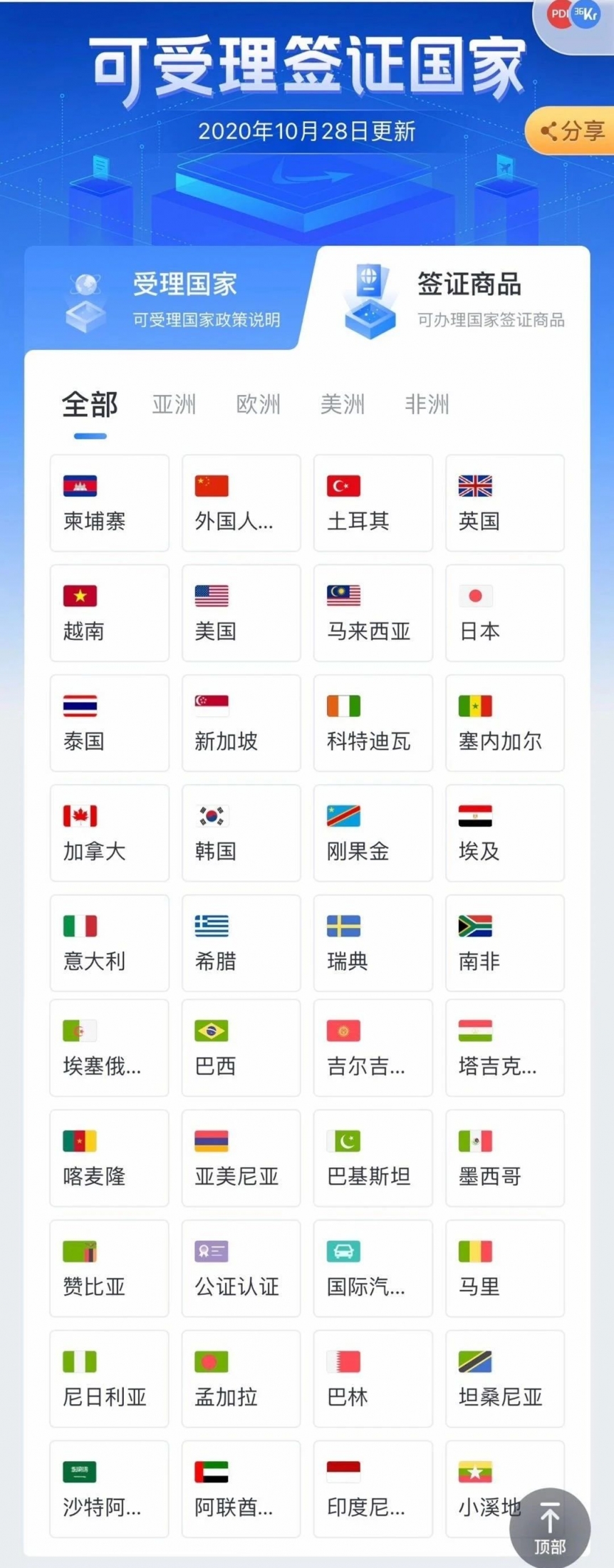This screenshot has width=614, height=1568.
Task: Select the 签证商品 tab
Action: (x=456, y=299)
